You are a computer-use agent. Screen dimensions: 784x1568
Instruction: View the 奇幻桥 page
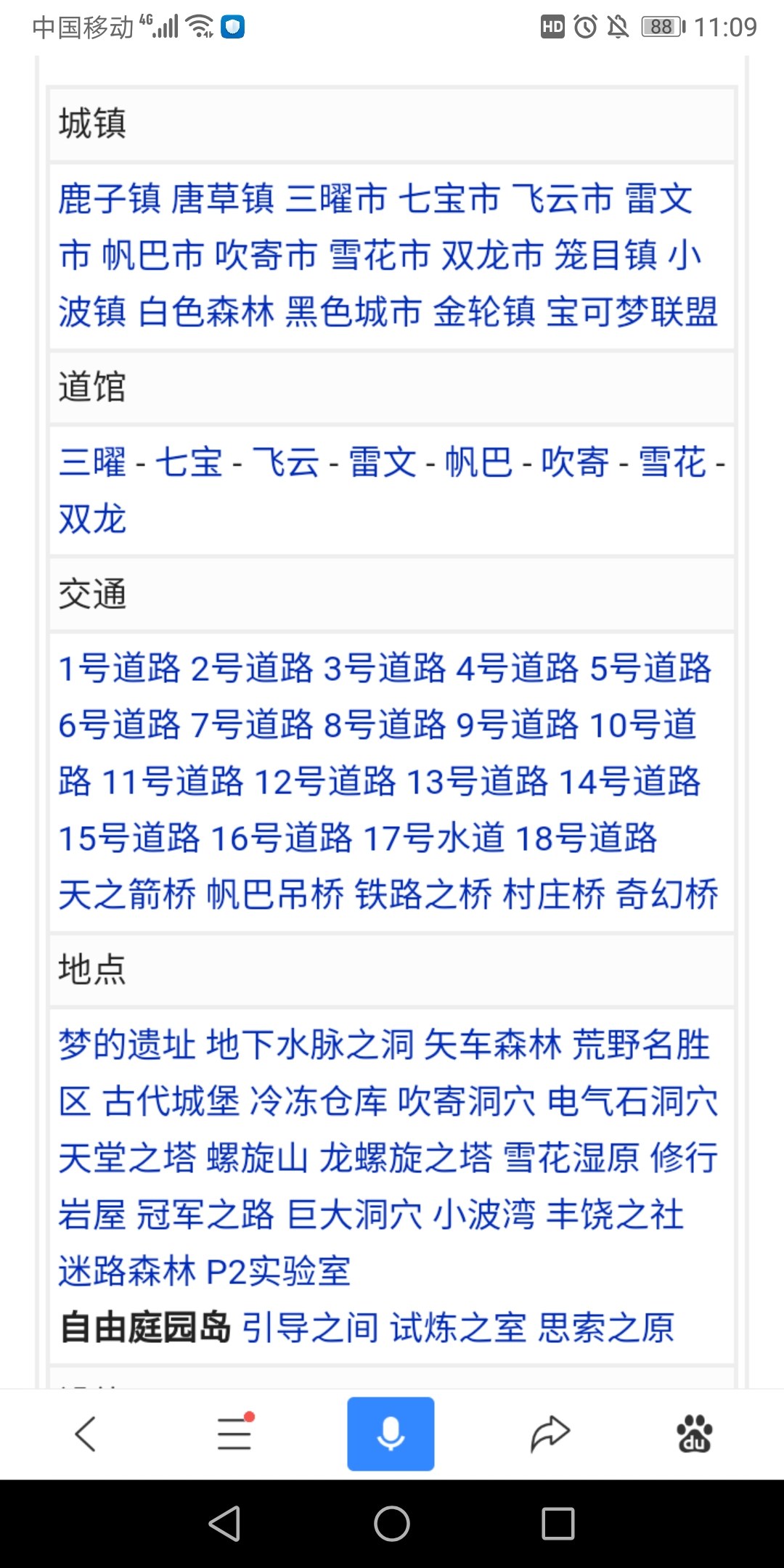(667, 894)
